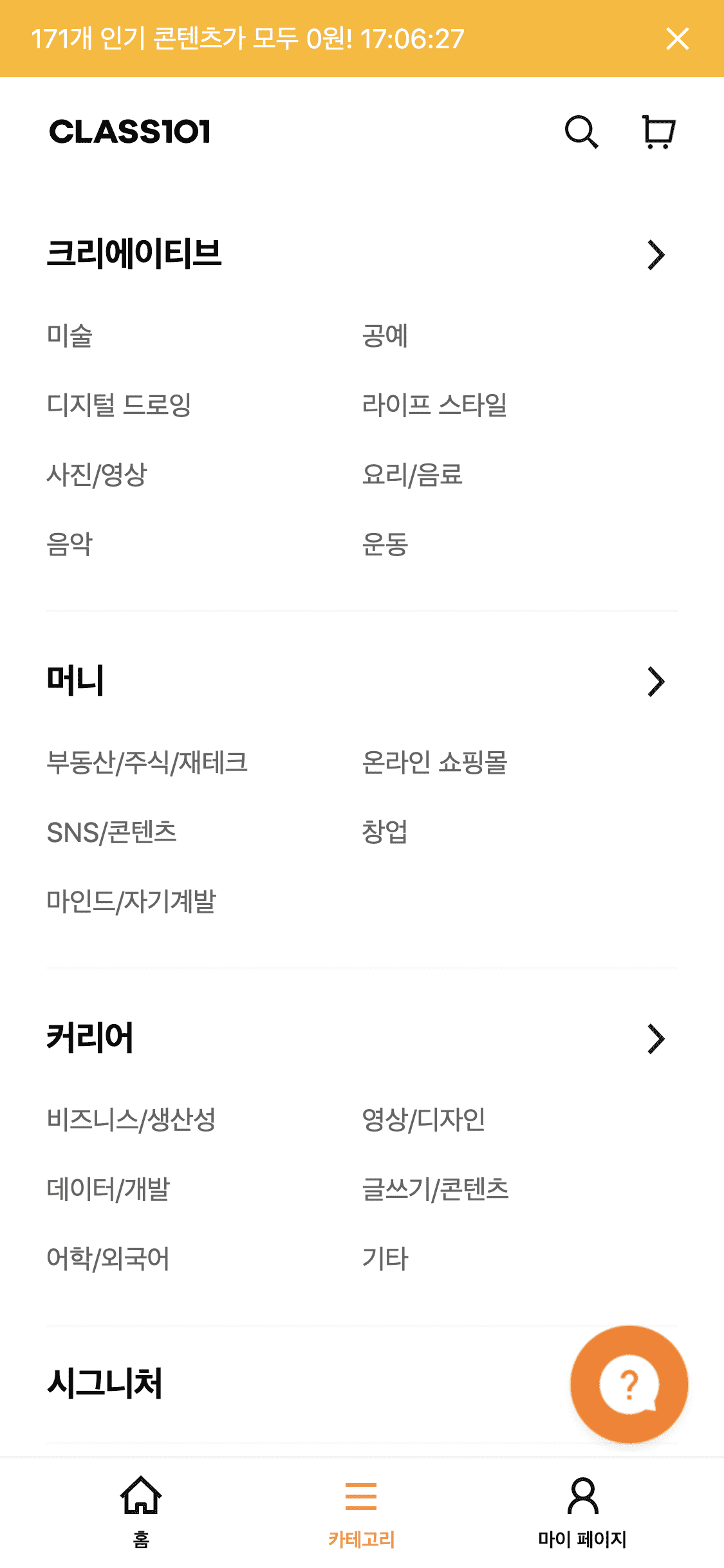Image resolution: width=724 pixels, height=1568 pixels.
Task: Open the orange help chat button
Action: tap(629, 1384)
